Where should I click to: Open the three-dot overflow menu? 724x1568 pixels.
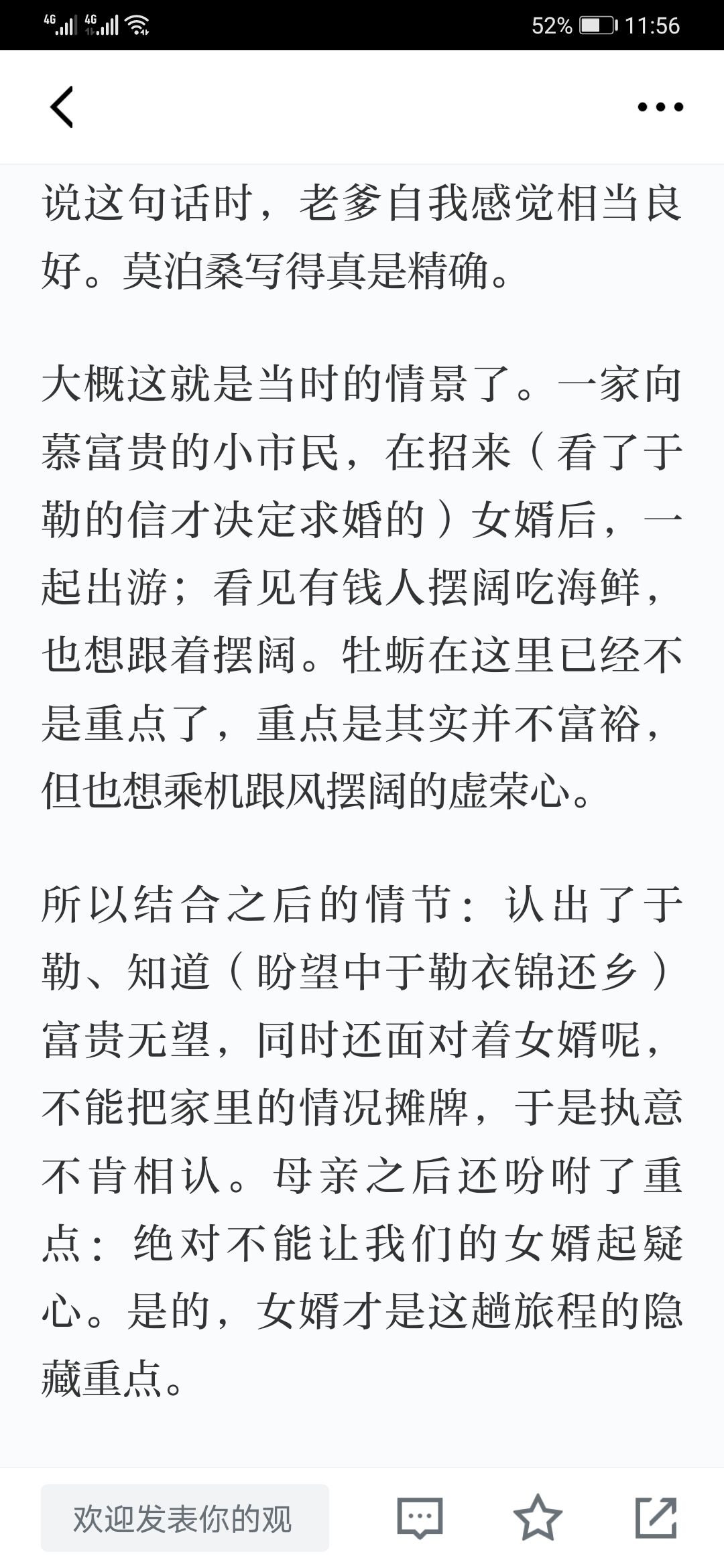[x=660, y=107]
